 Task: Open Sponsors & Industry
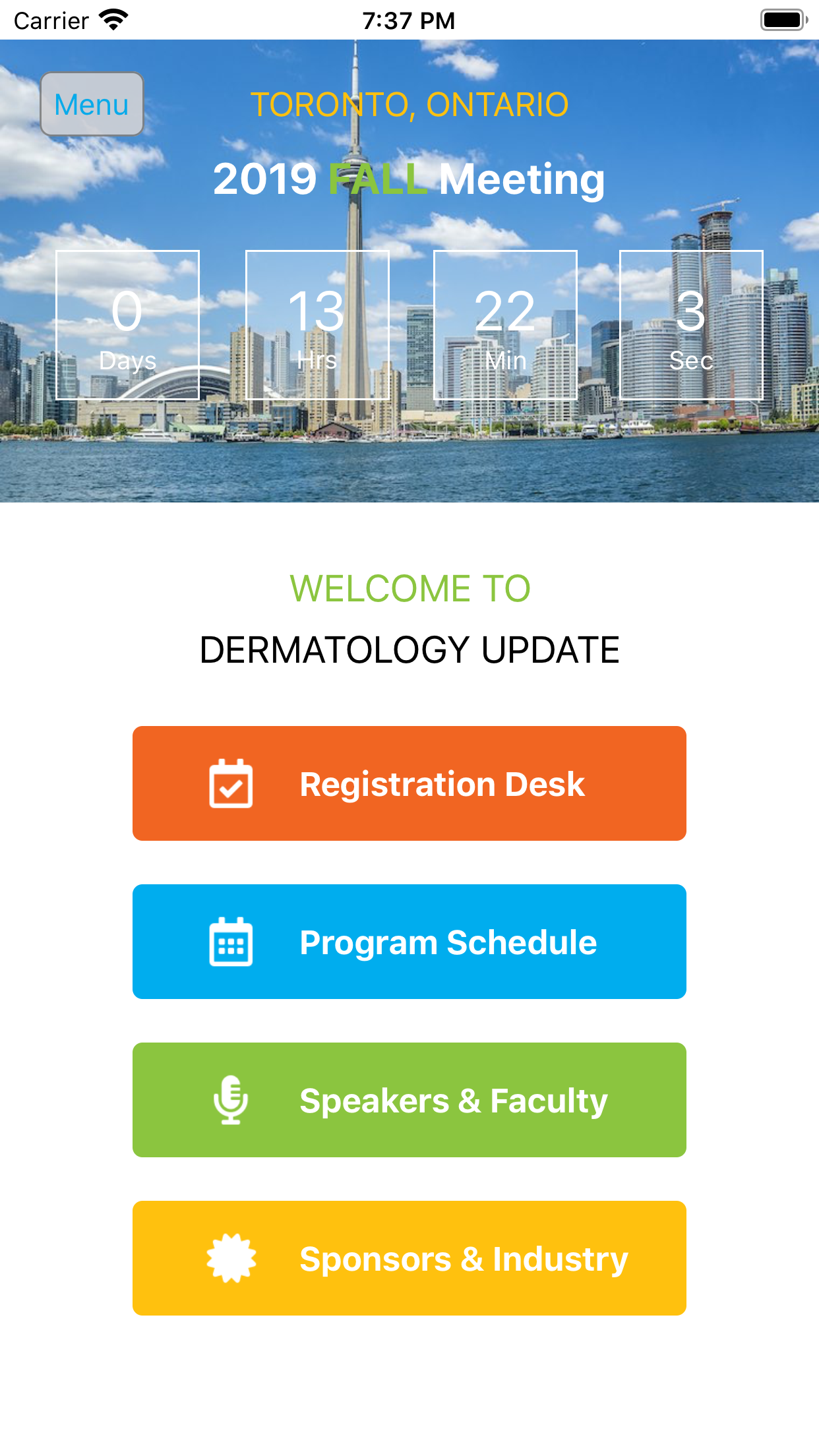click(x=409, y=1258)
